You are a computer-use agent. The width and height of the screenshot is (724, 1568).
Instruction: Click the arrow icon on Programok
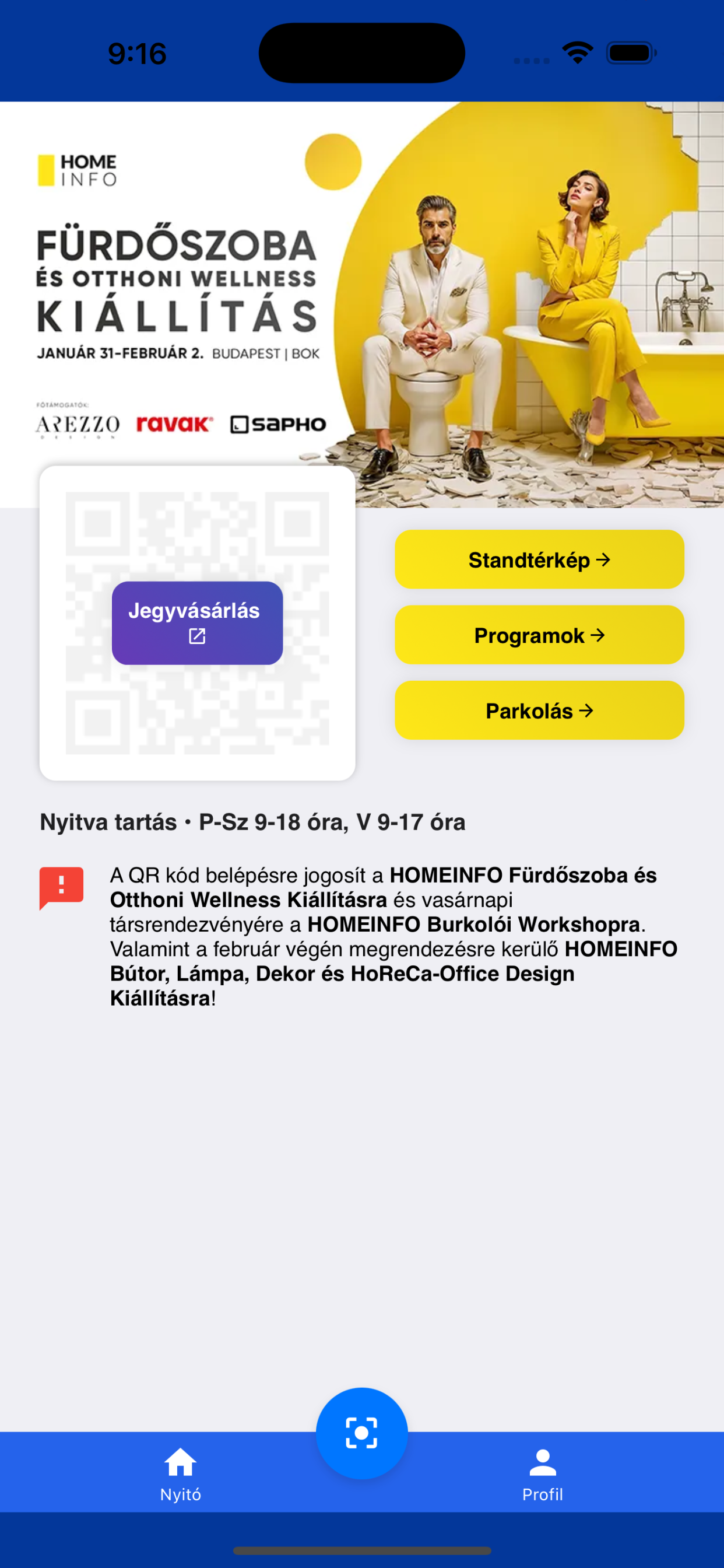[x=598, y=635]
